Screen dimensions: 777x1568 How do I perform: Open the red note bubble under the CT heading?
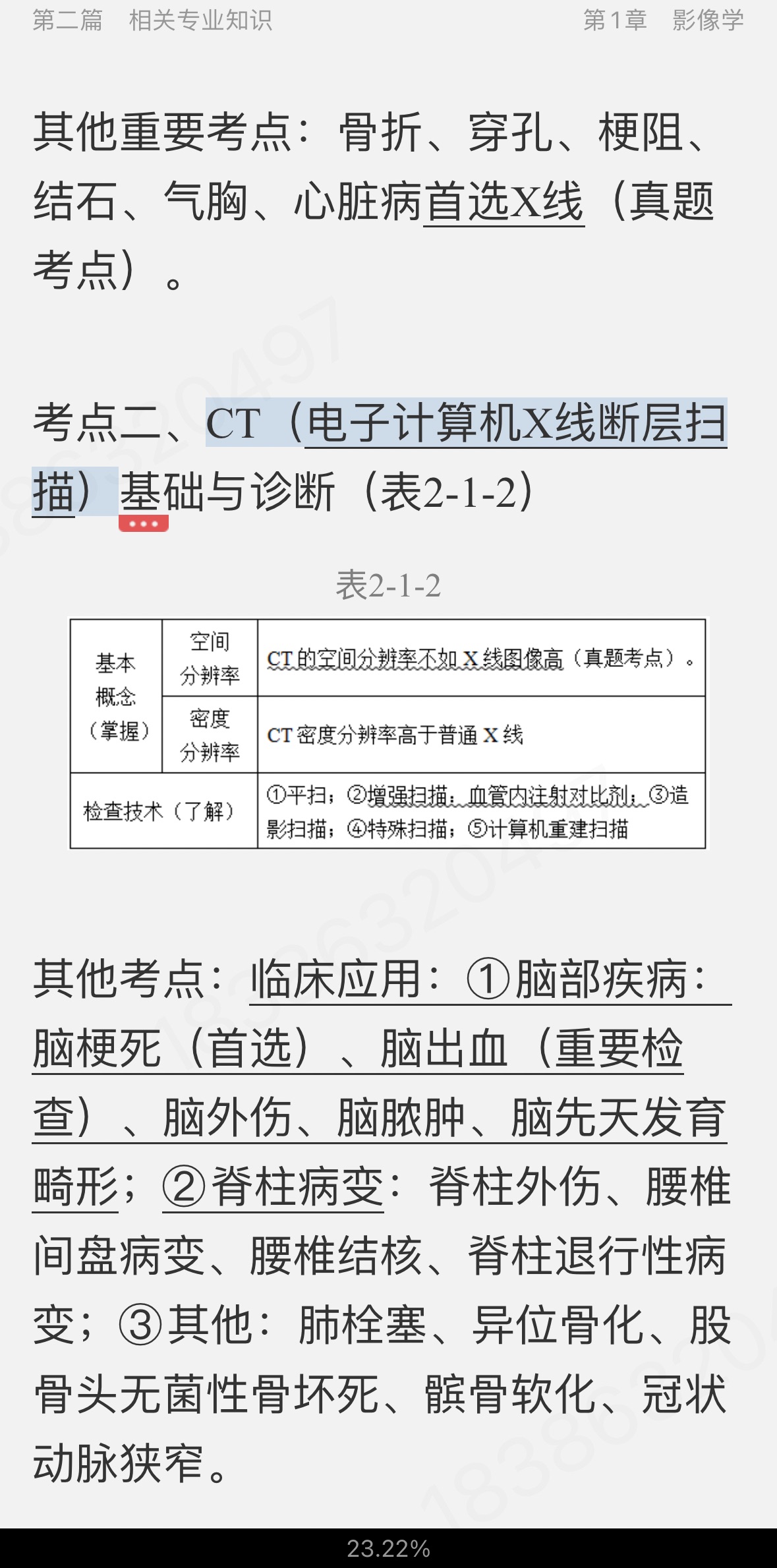click(x=144, y=523)
